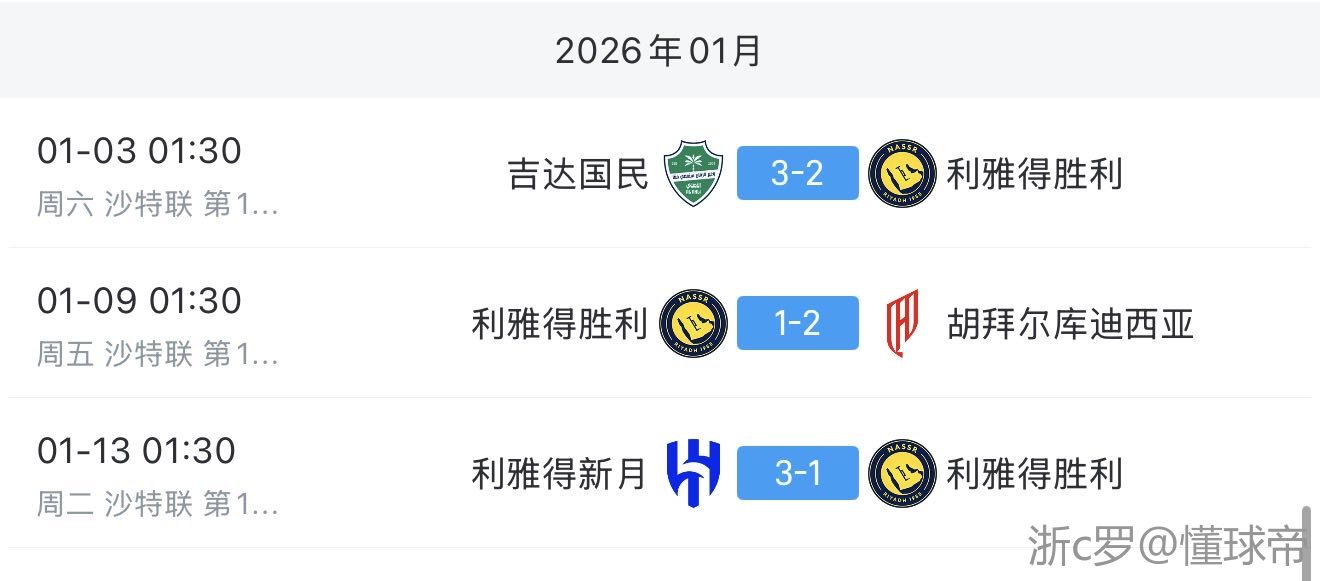Open the 利雅得胜利 vs 胡拜尔库迪西亚 1-2 match
The height and width of the screenshot is (581, 1320).
(x=660, y=323)
